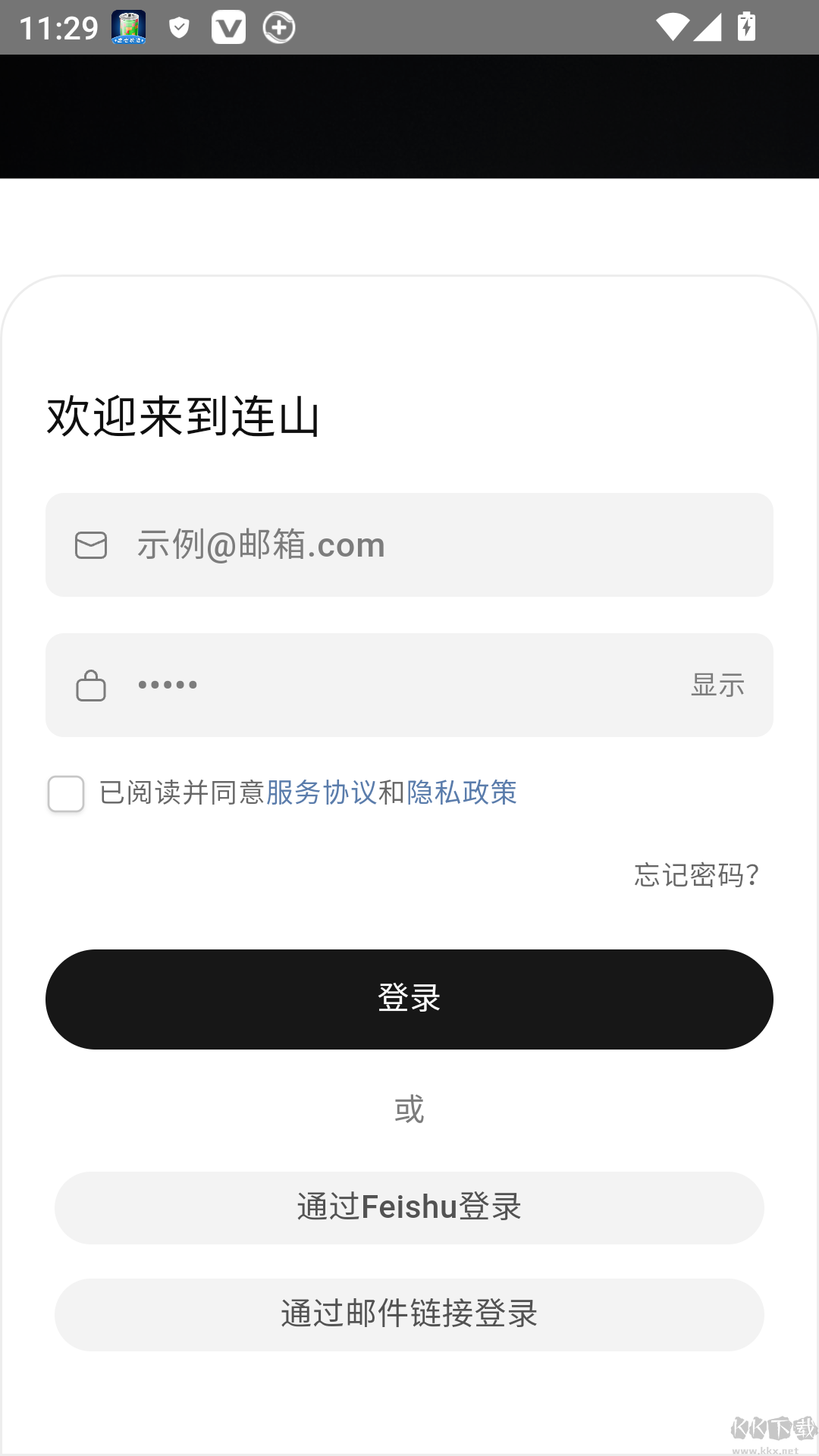Image resolution: width=819 pixels, height=1456 pixels.
Task: Tap the V notification icon in status bar
Action: 230,27
